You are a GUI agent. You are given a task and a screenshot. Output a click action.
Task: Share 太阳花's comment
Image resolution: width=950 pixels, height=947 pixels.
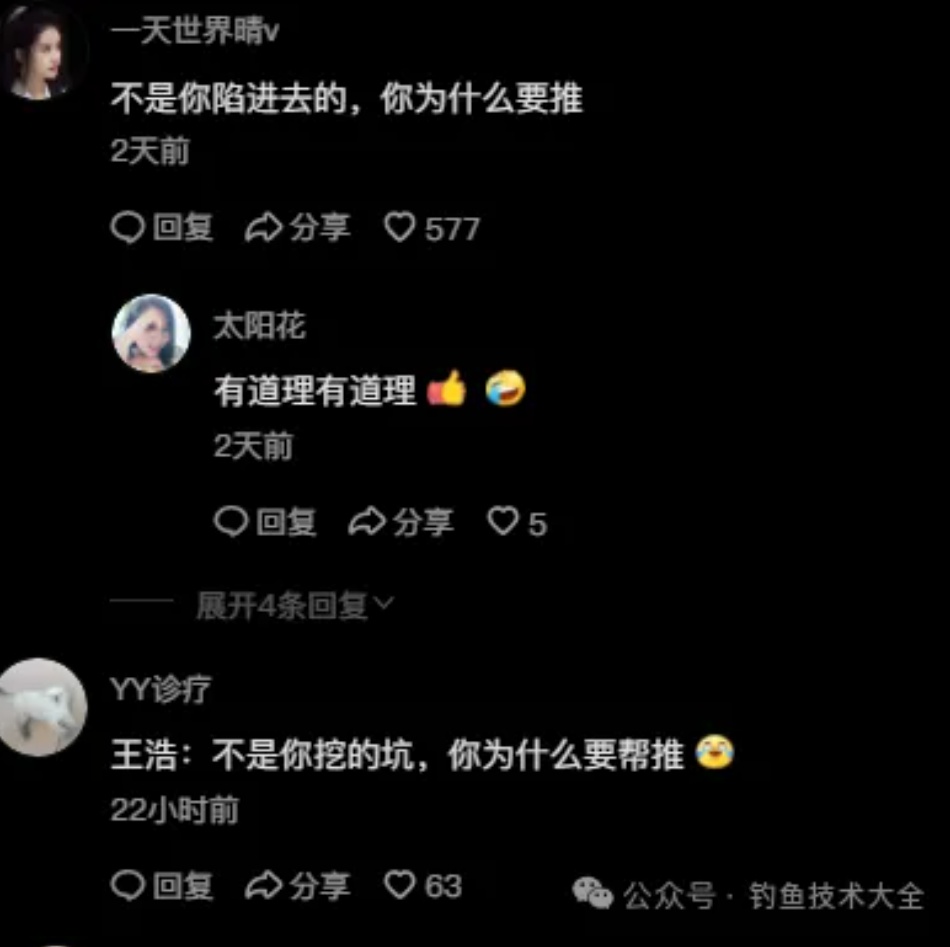tap(401, 522)
